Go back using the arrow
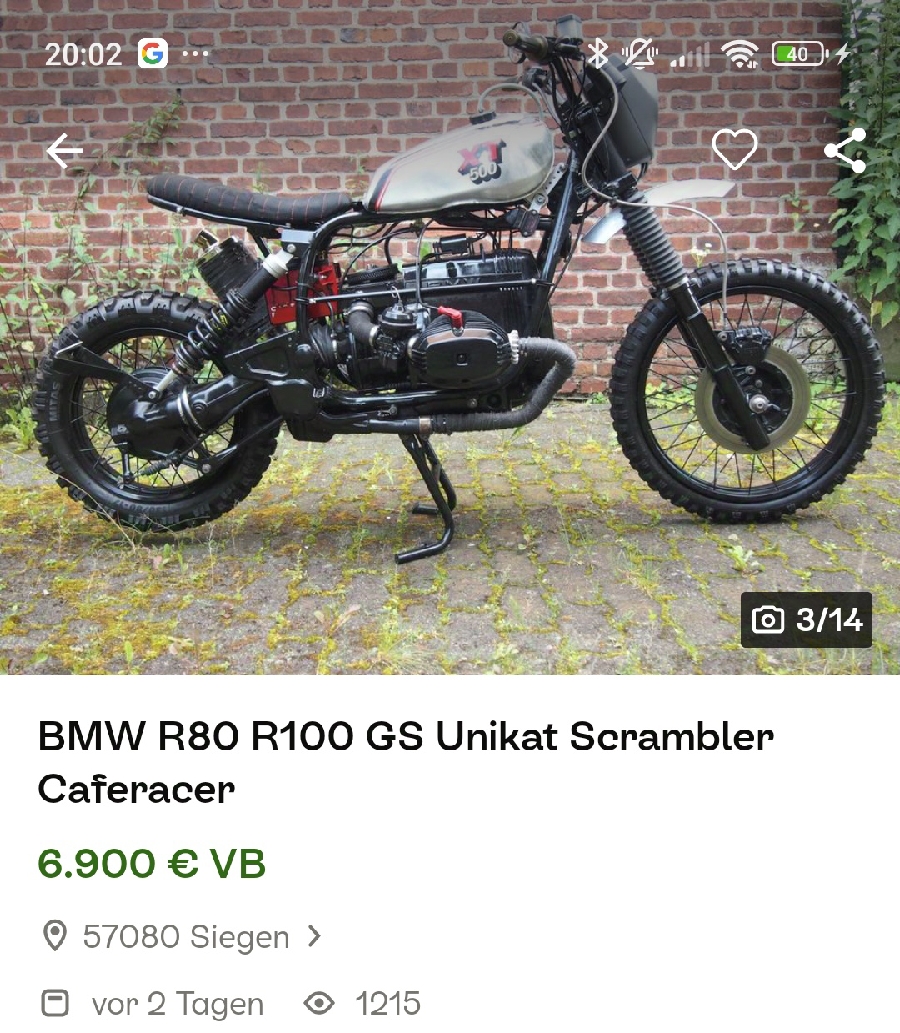This screenshot has height=1033, width=900. click(x=64, y=152)
